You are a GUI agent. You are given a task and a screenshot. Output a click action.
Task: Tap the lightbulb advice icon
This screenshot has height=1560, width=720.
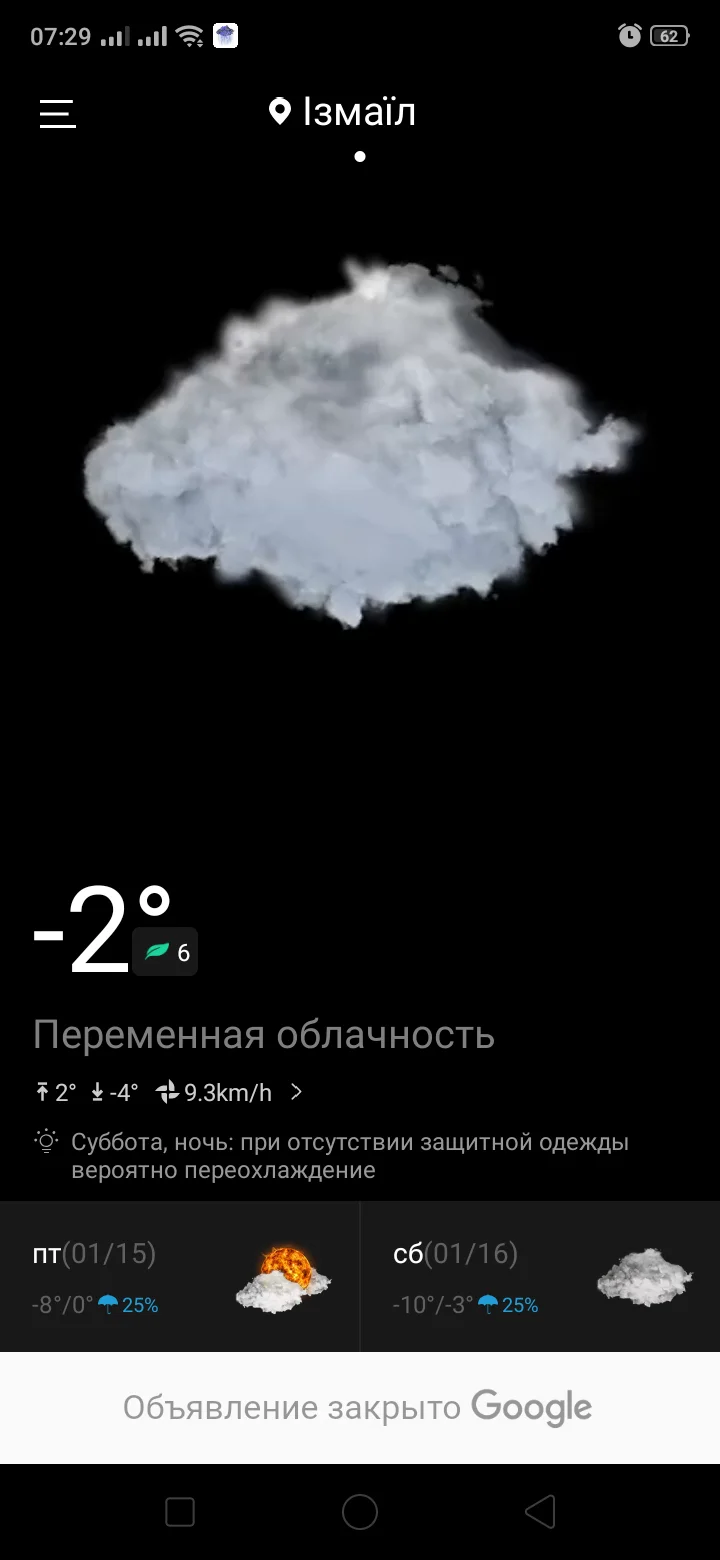click(x=44, y=1140)
